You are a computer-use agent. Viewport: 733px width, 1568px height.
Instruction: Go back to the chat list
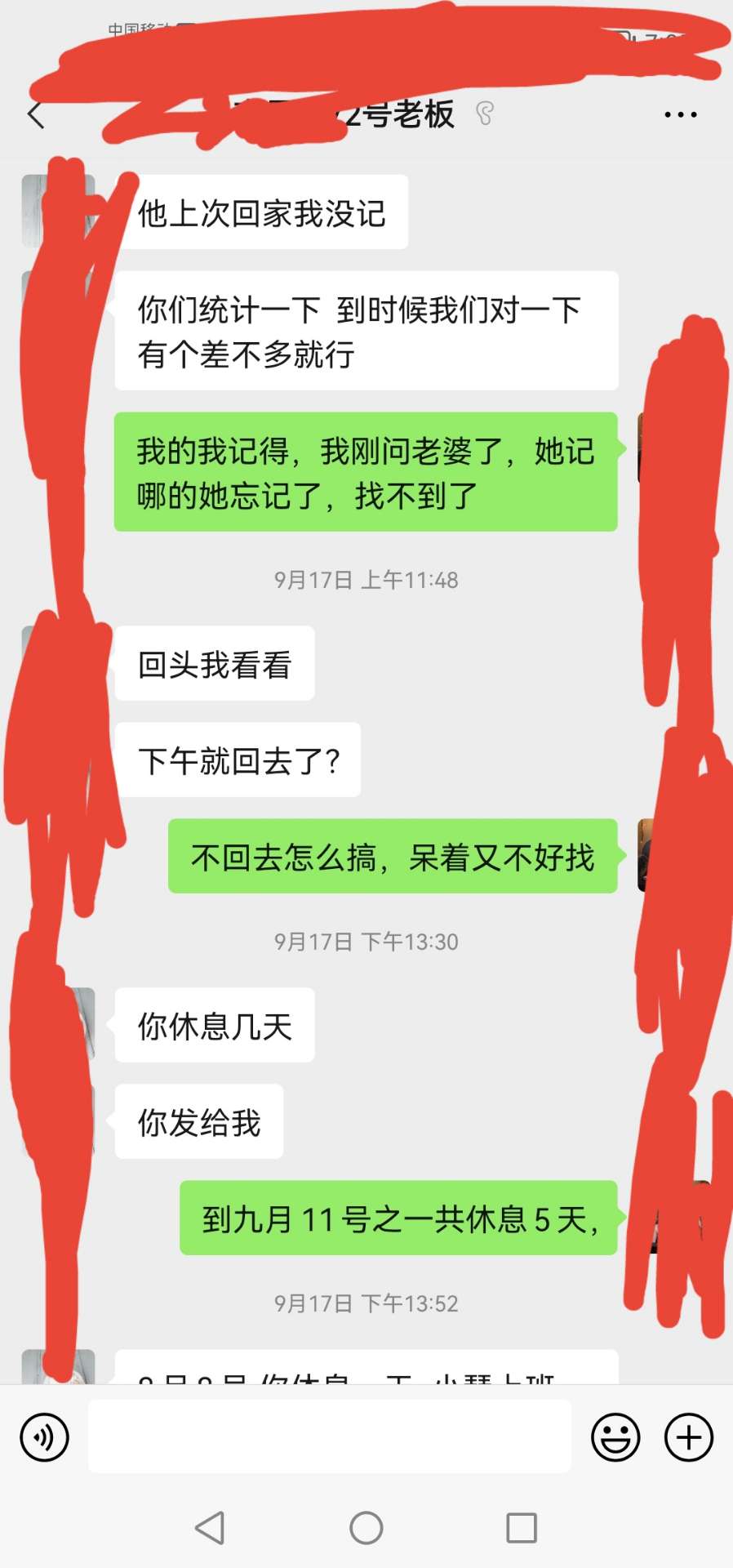pyautogui.click(x=36, y=115)
